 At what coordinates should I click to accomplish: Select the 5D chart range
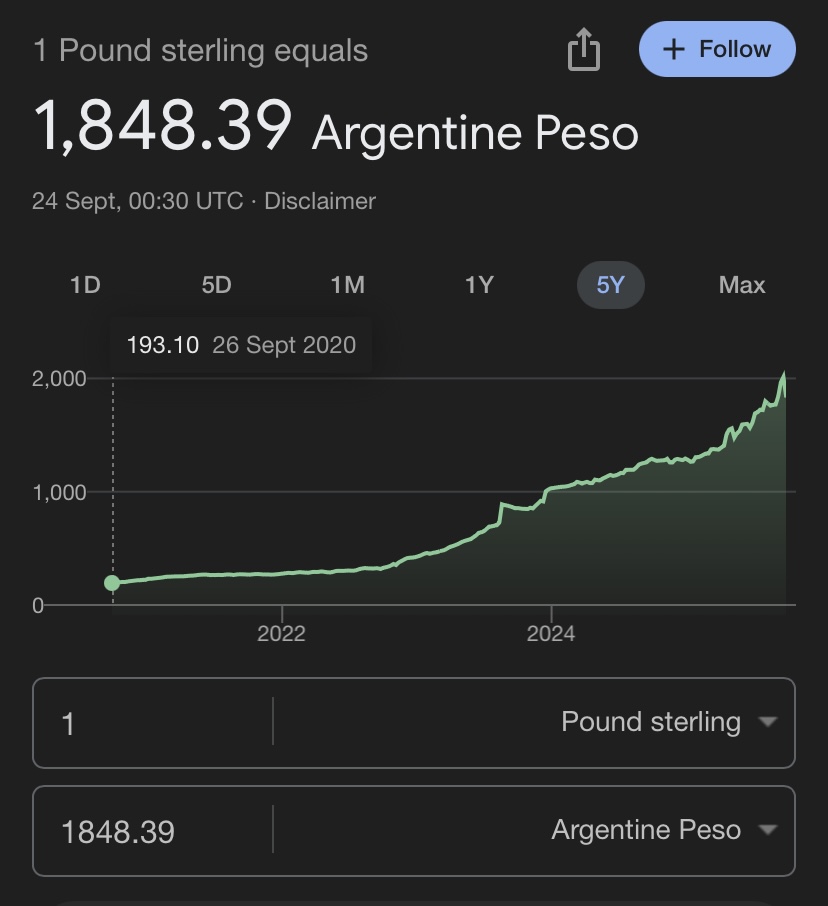tap(216, 286)
